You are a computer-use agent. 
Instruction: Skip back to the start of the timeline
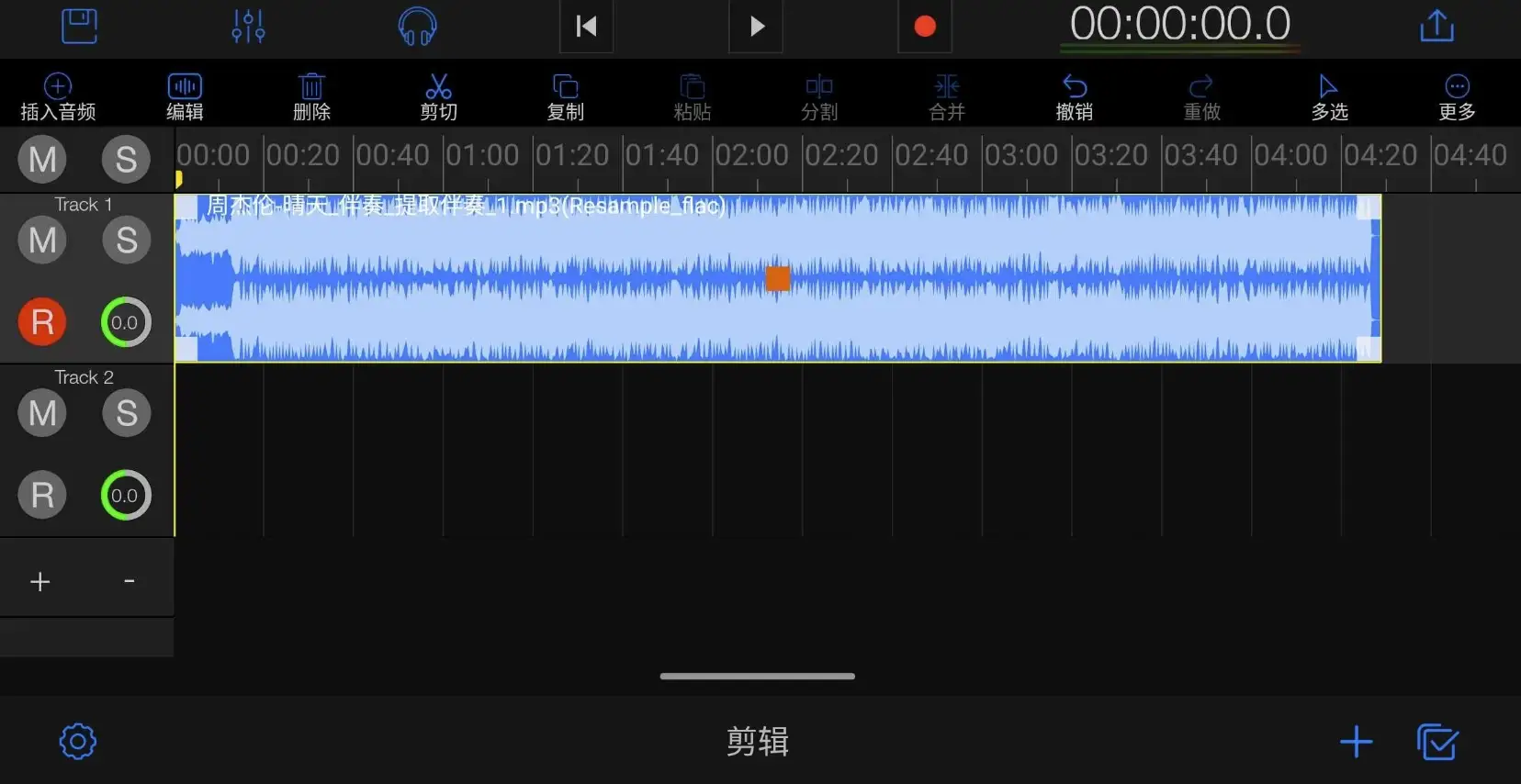586,26
